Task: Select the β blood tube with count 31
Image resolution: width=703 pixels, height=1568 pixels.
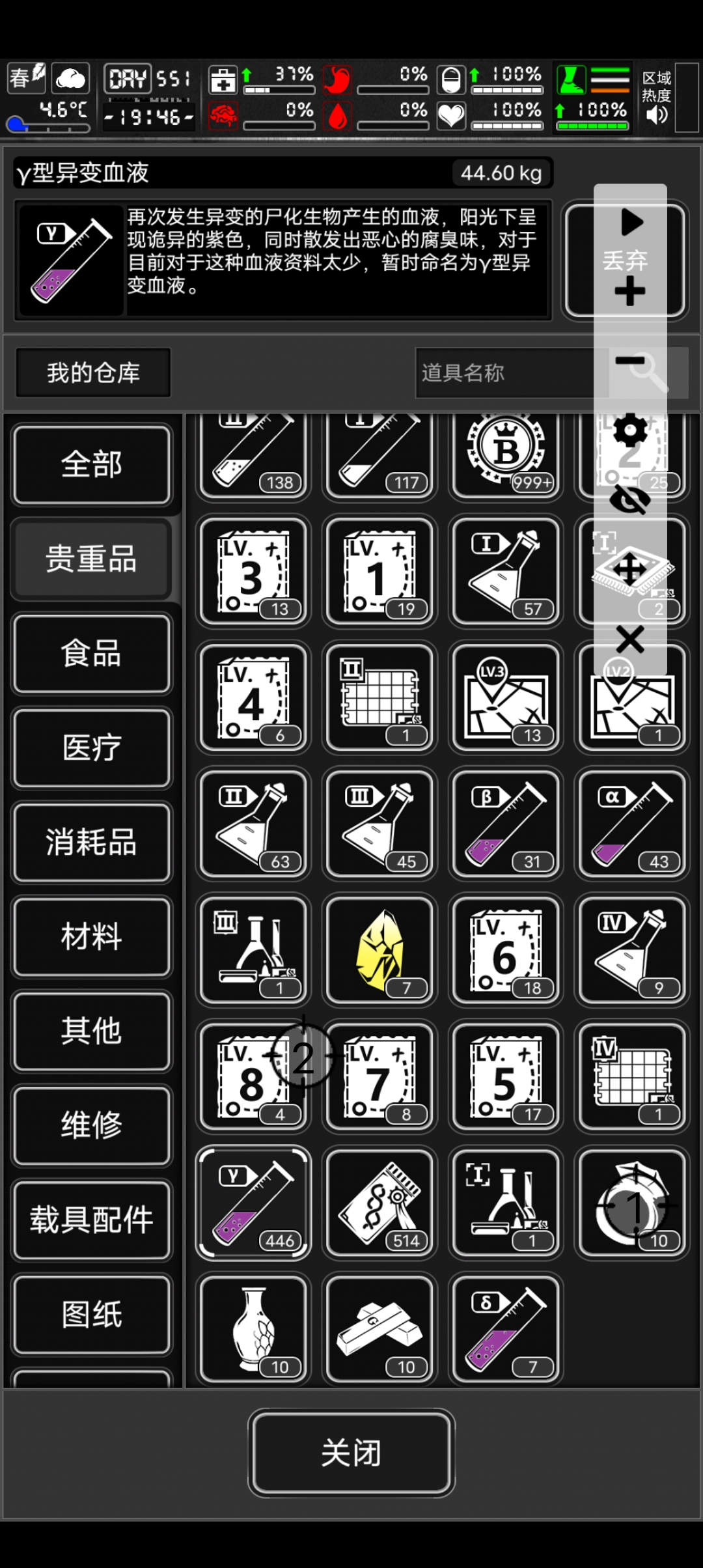Action: 506,824
